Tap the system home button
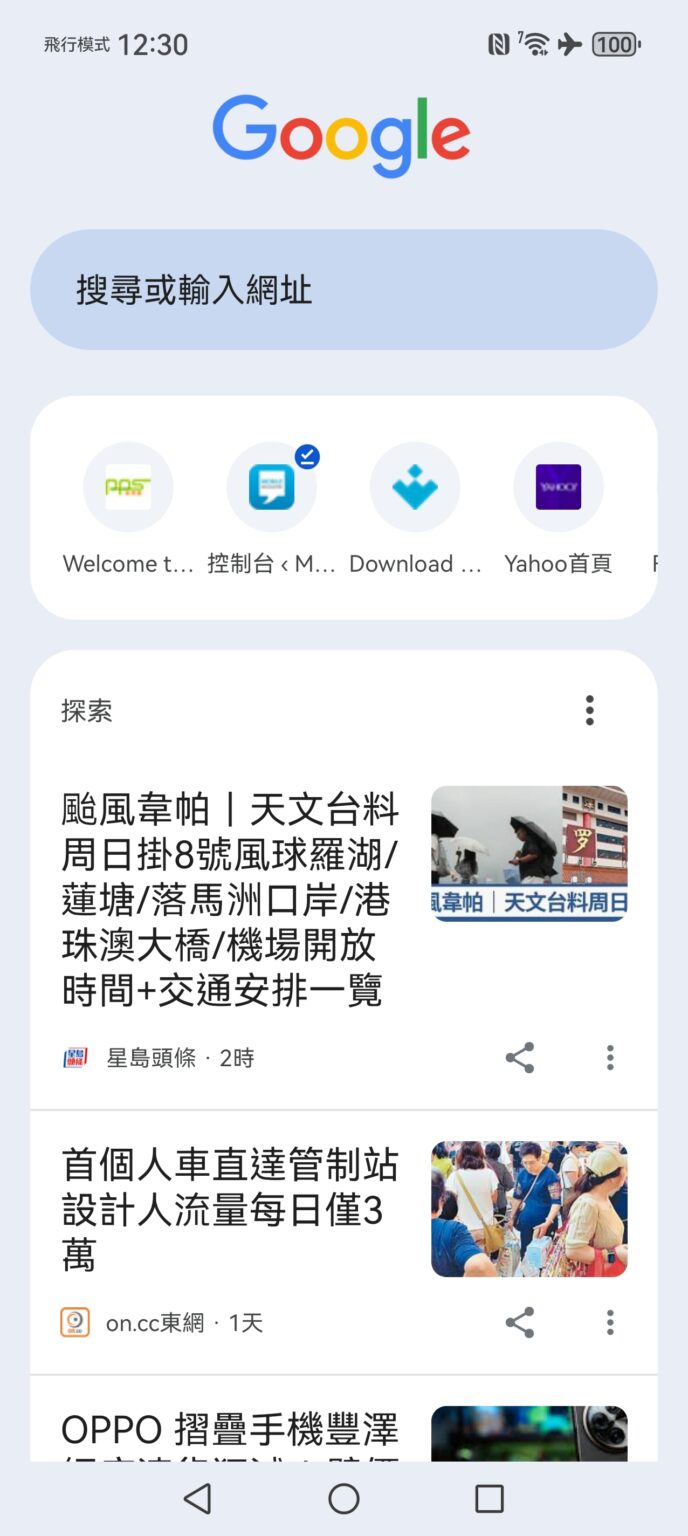Viewport: 688px width, 1536px height. tap(344, 1498)
